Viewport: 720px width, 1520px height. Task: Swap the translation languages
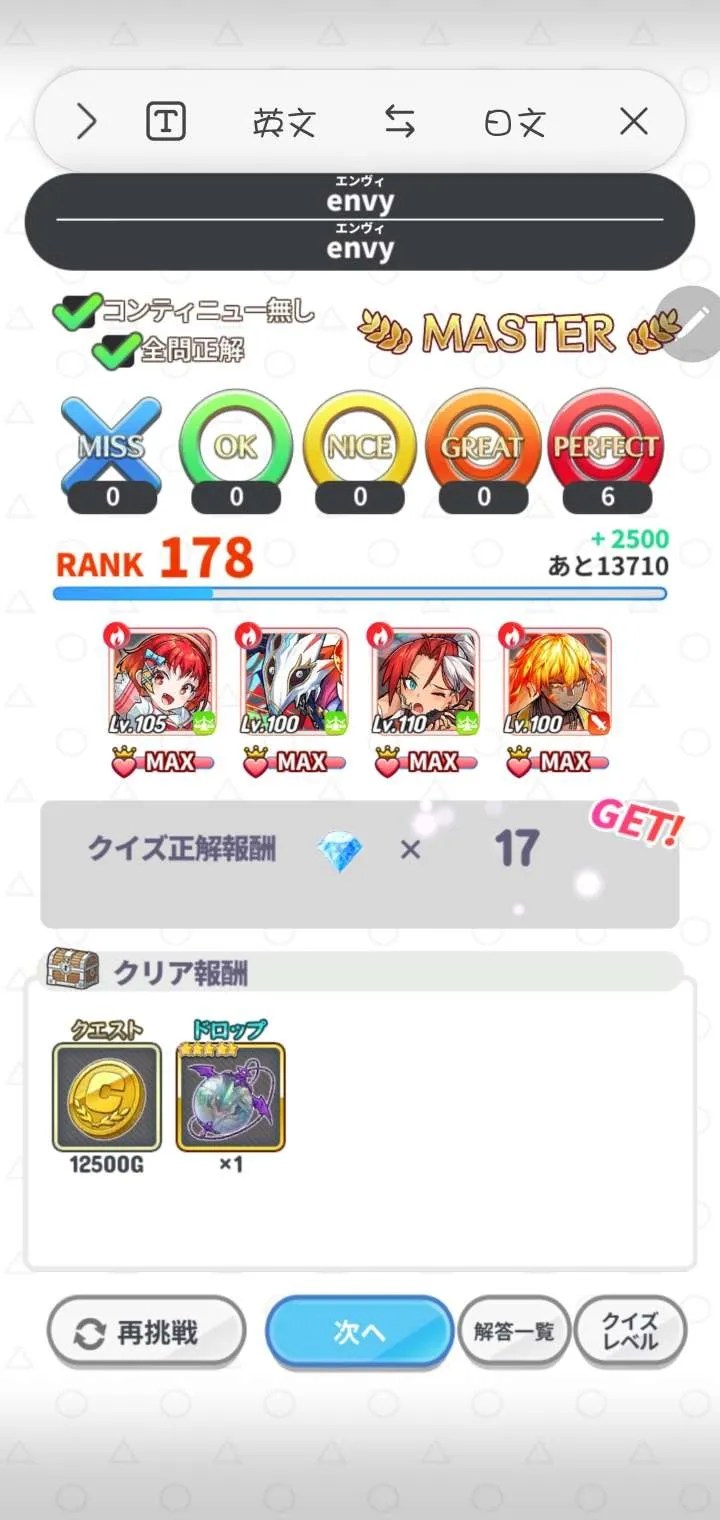click(400, 122)
